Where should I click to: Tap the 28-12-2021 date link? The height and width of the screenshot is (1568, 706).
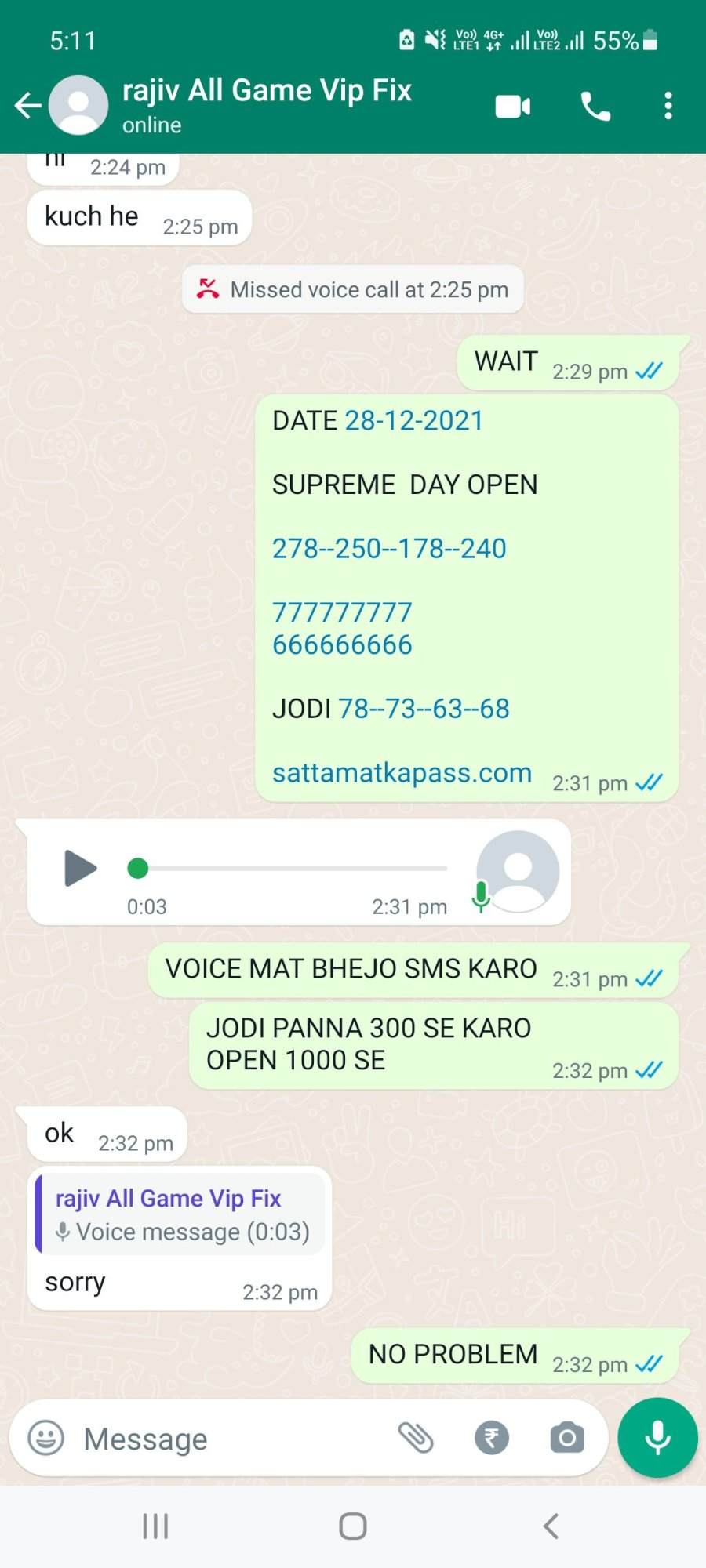click(x=414, y=421)
